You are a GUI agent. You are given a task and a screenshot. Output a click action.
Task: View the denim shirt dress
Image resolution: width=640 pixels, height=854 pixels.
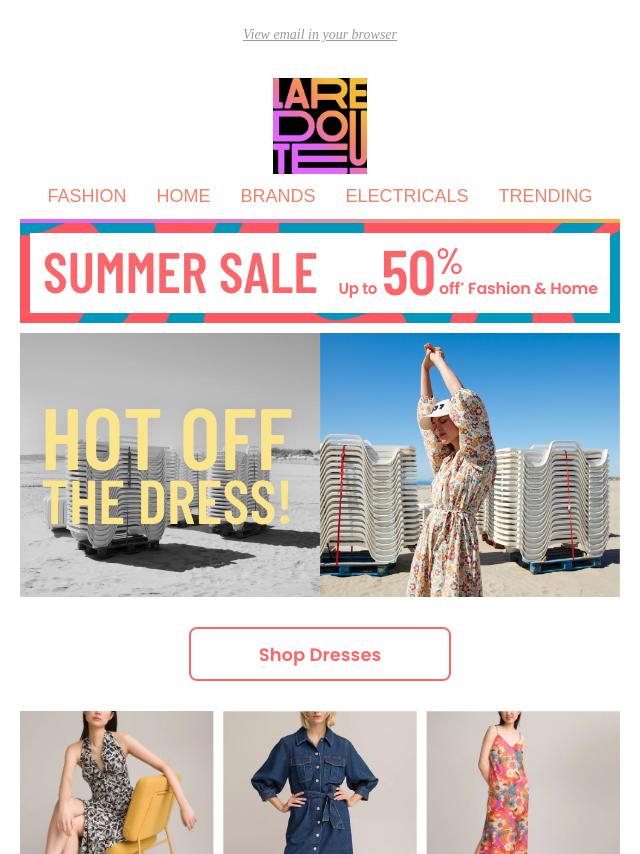pyautogui.click(x=320, y=782)
